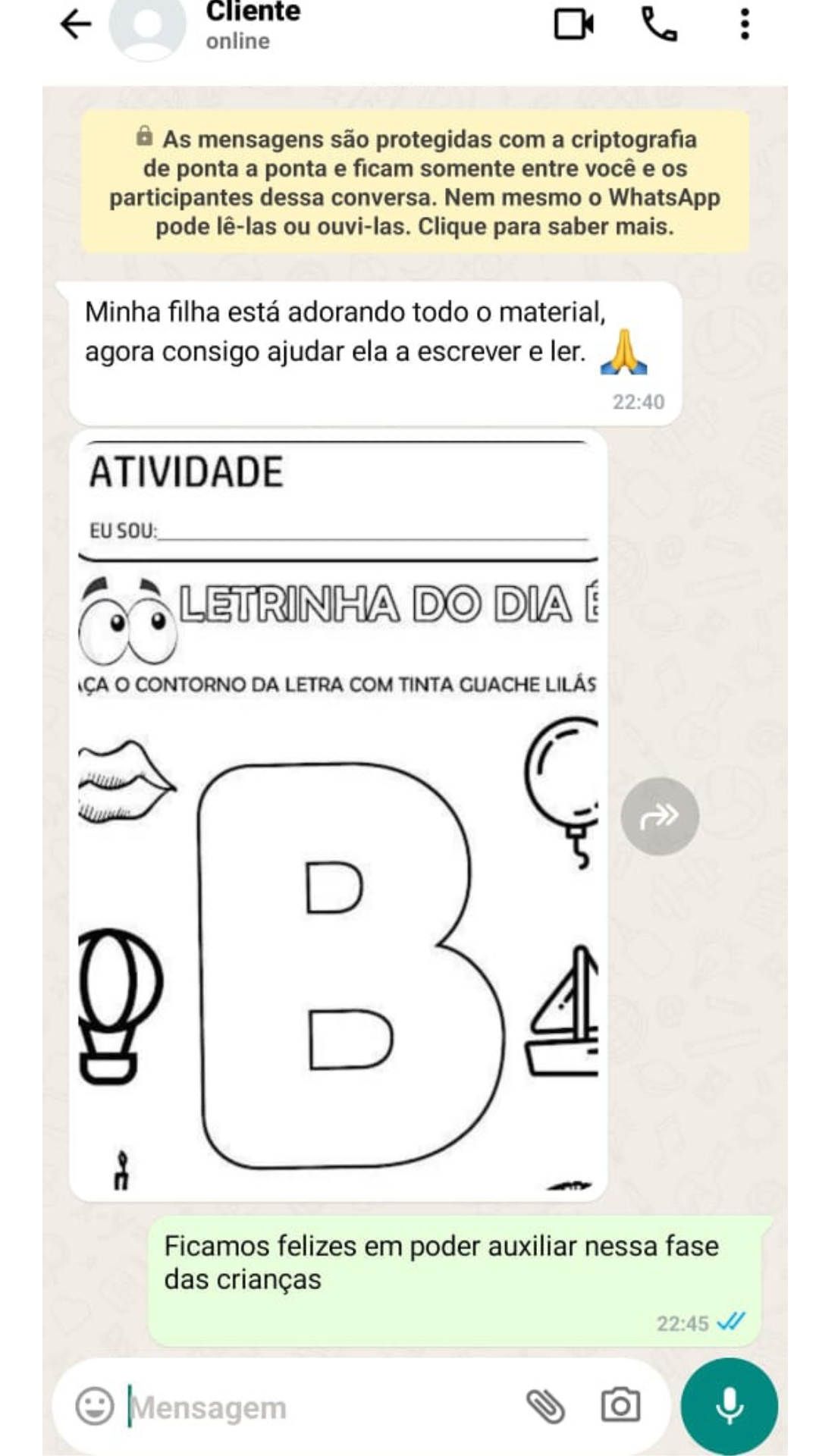
Task: Open the camera from the message bar
Action: click(620, 1406)
